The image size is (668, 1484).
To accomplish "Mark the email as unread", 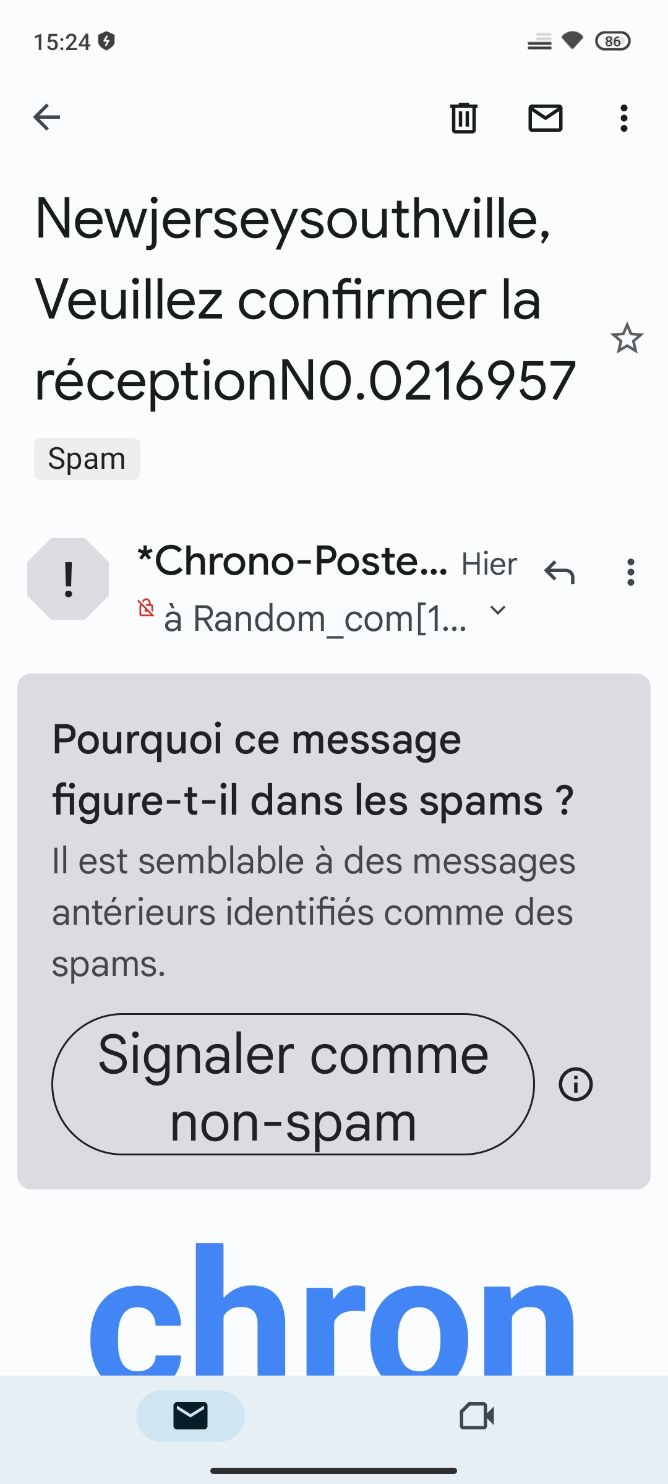I will 545,118.
